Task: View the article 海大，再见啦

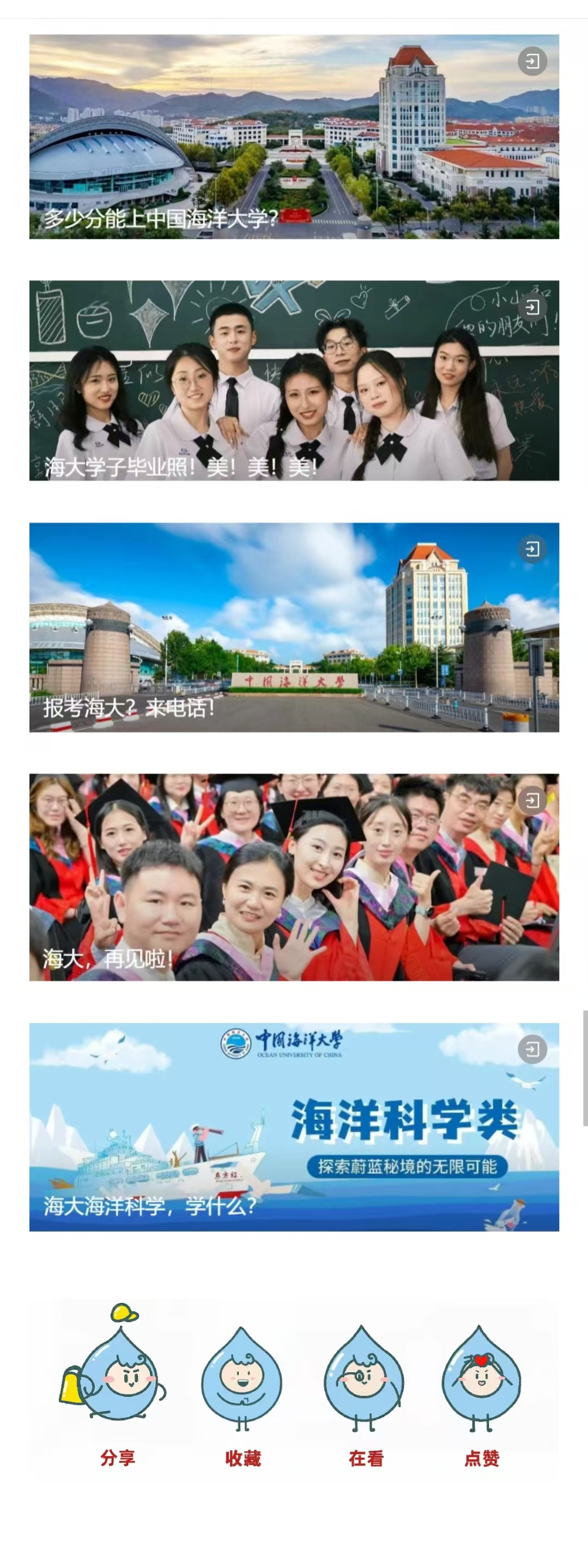Action: tap(294, 877)
